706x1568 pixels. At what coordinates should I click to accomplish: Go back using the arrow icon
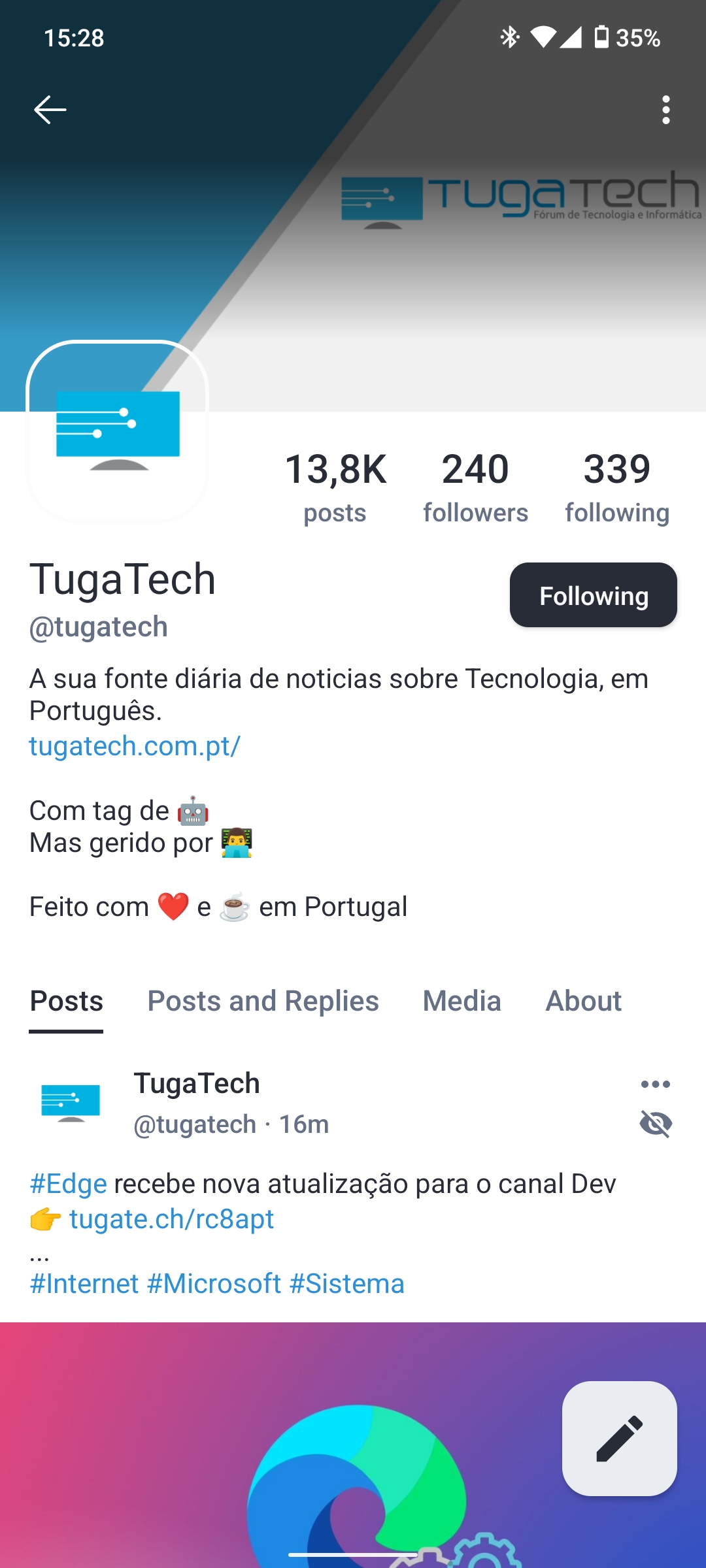(x=50, y=109)
